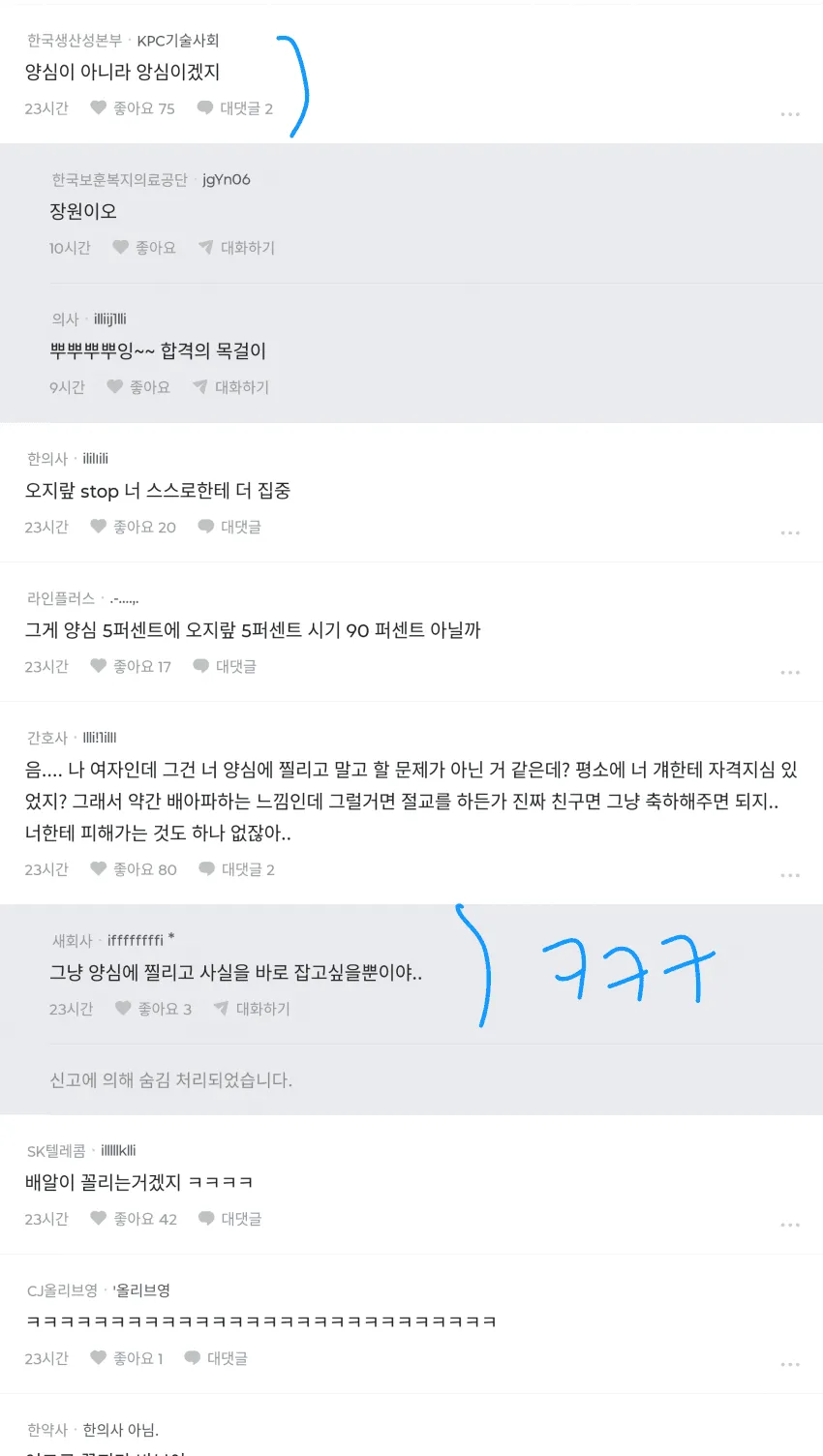Start a chat with jgYn06
Screen dimensions: 823x1456
[x=237, y=248]
